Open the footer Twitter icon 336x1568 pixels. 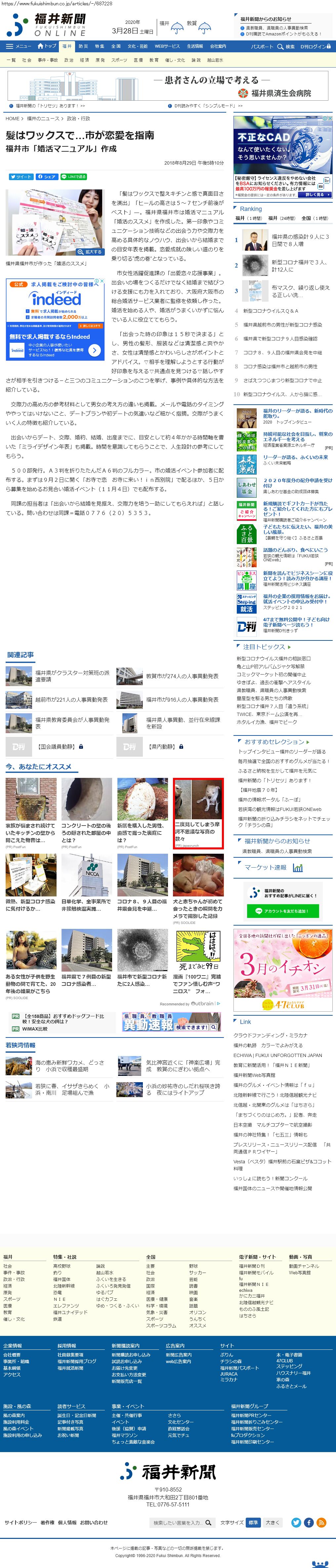point(296,1522)
